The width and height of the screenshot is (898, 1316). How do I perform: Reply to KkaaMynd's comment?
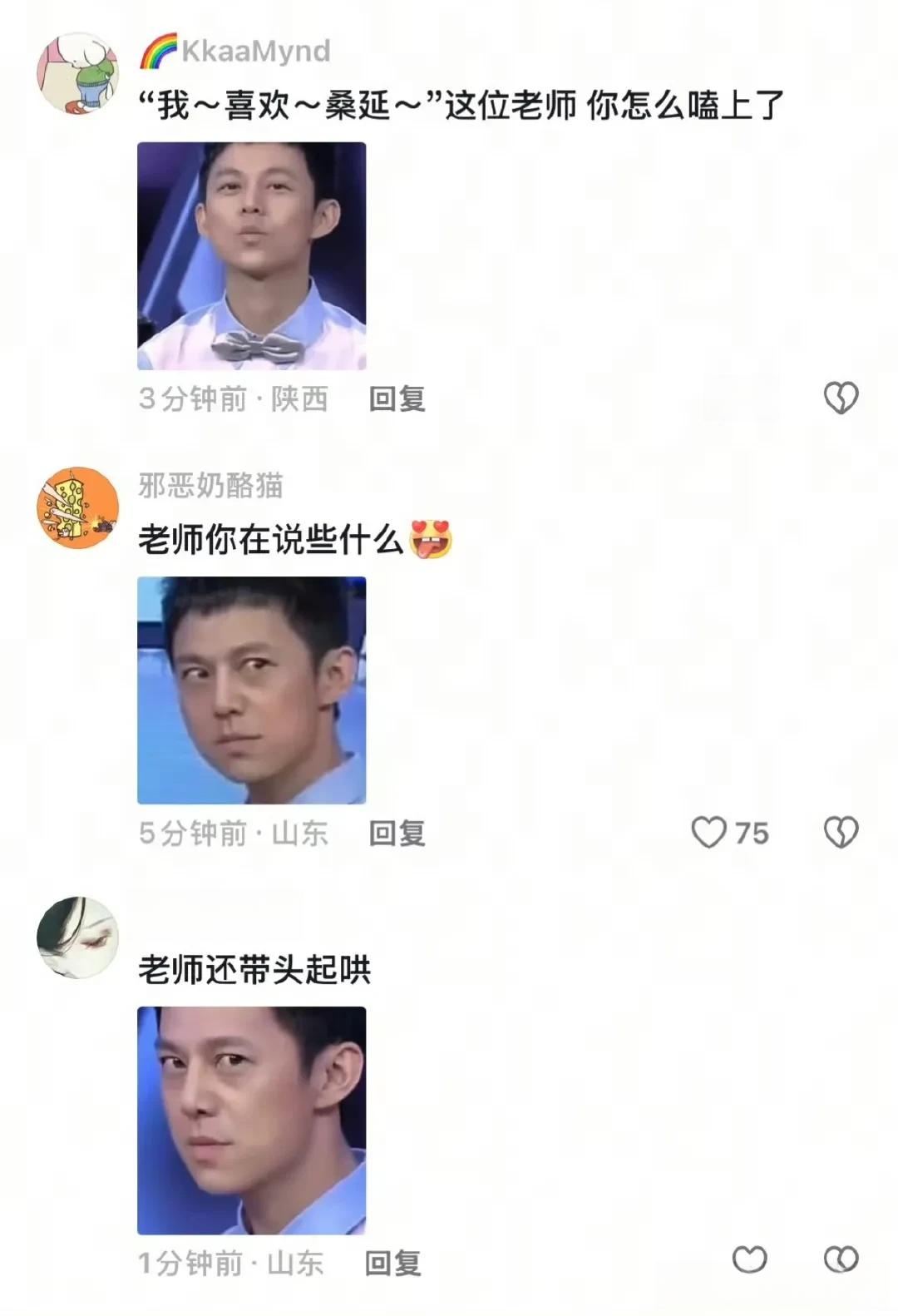click(x=397, y=398)
